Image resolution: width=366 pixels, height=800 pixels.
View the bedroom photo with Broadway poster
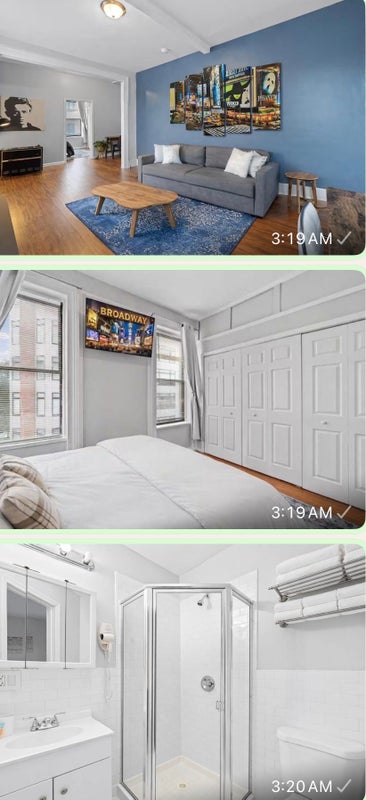pos(183,399)
